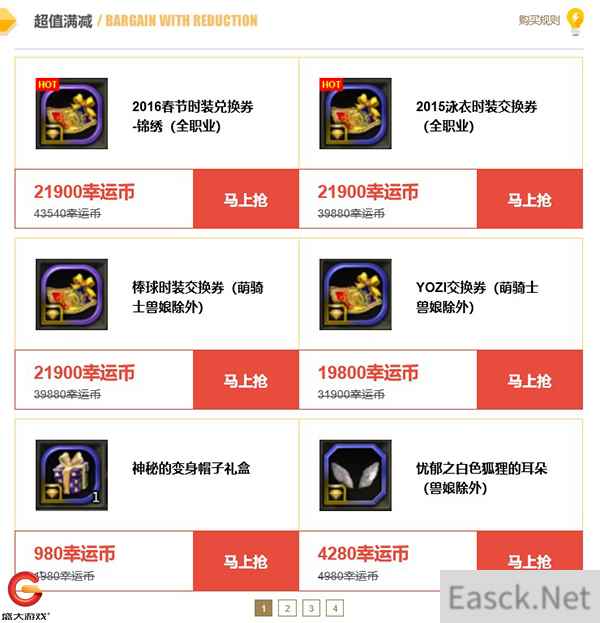Screen dimensions: 600x623
Task: Go to page 2
Action: [x=287, y=608]
